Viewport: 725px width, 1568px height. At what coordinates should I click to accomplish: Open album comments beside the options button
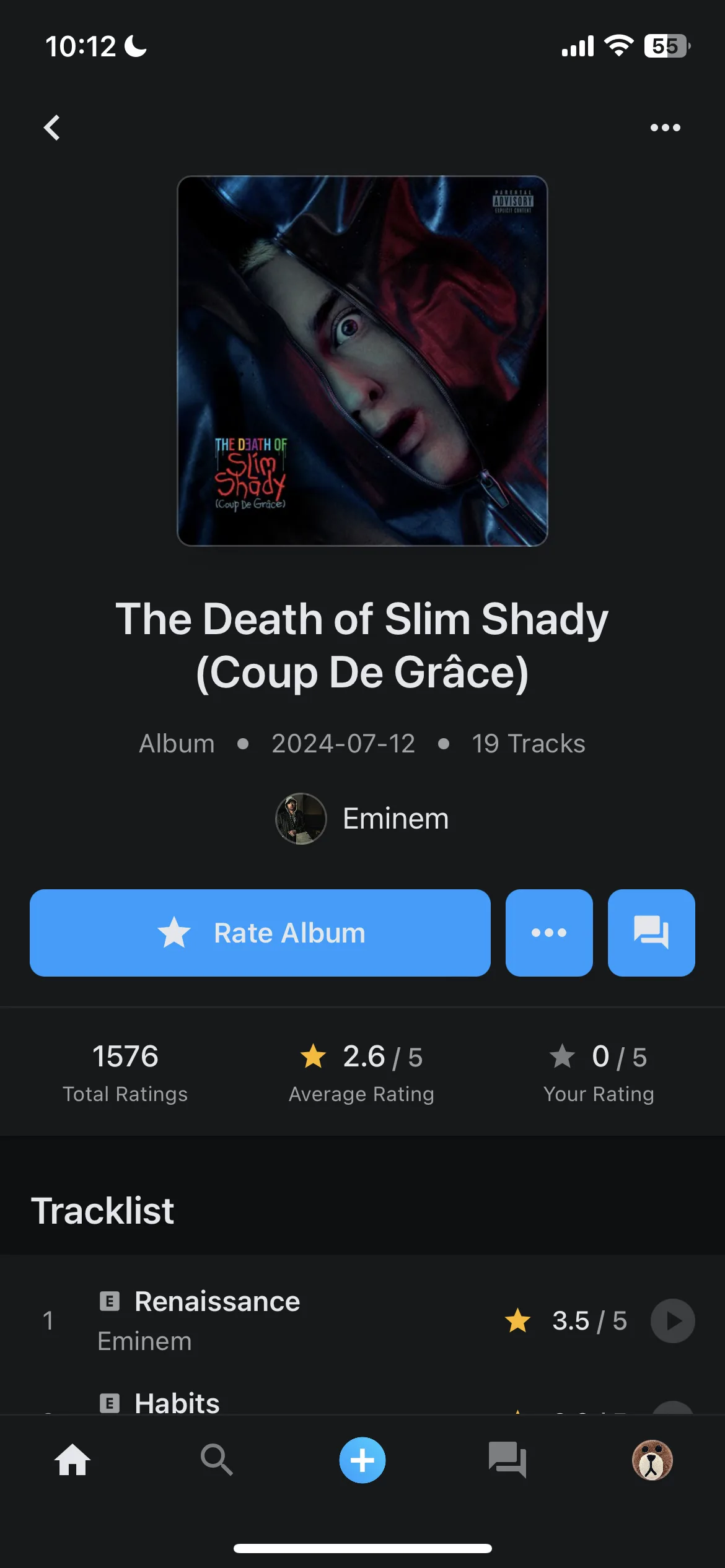click(651, 933)
